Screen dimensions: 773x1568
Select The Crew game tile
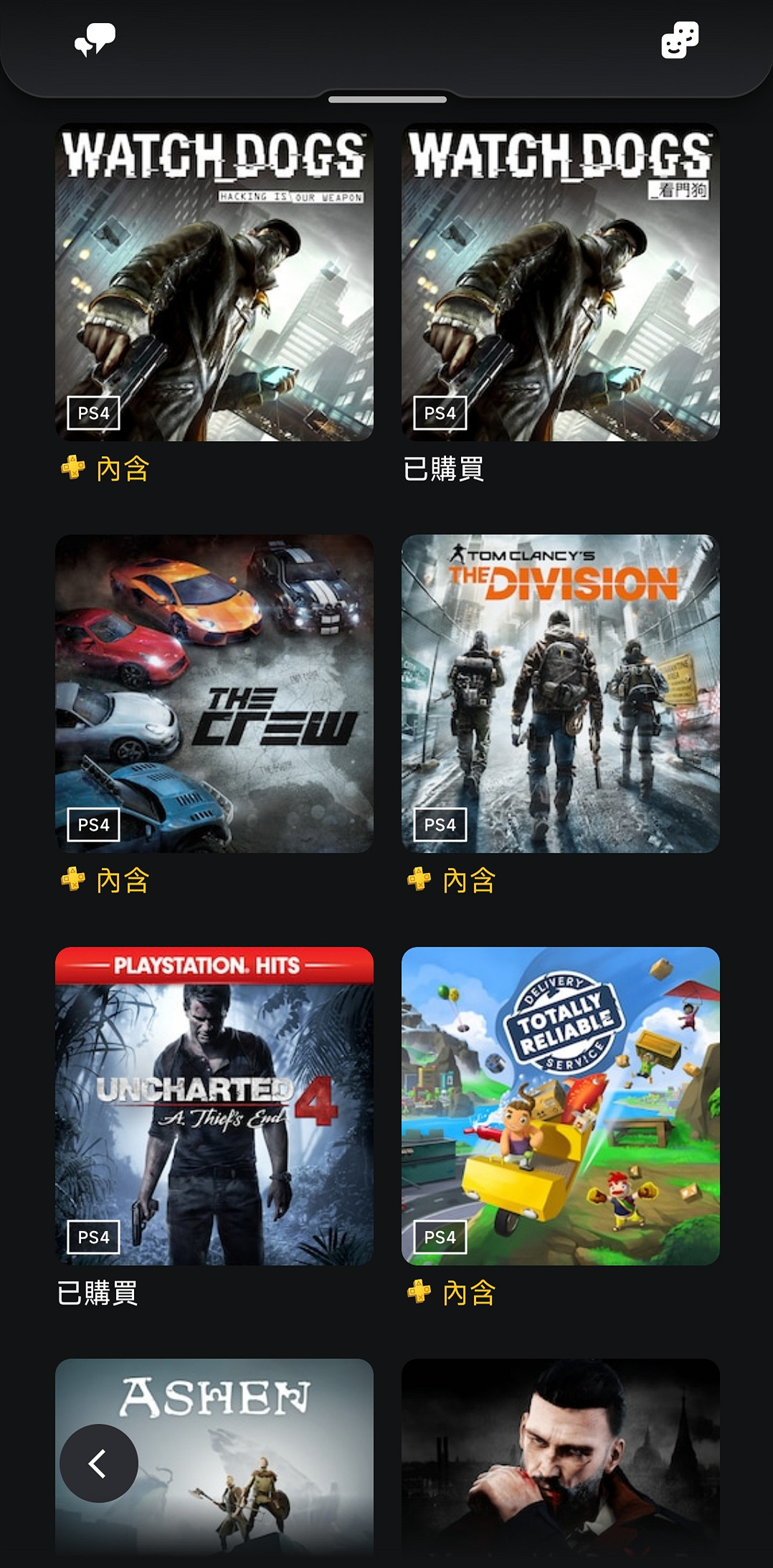[x=214, y=693]
